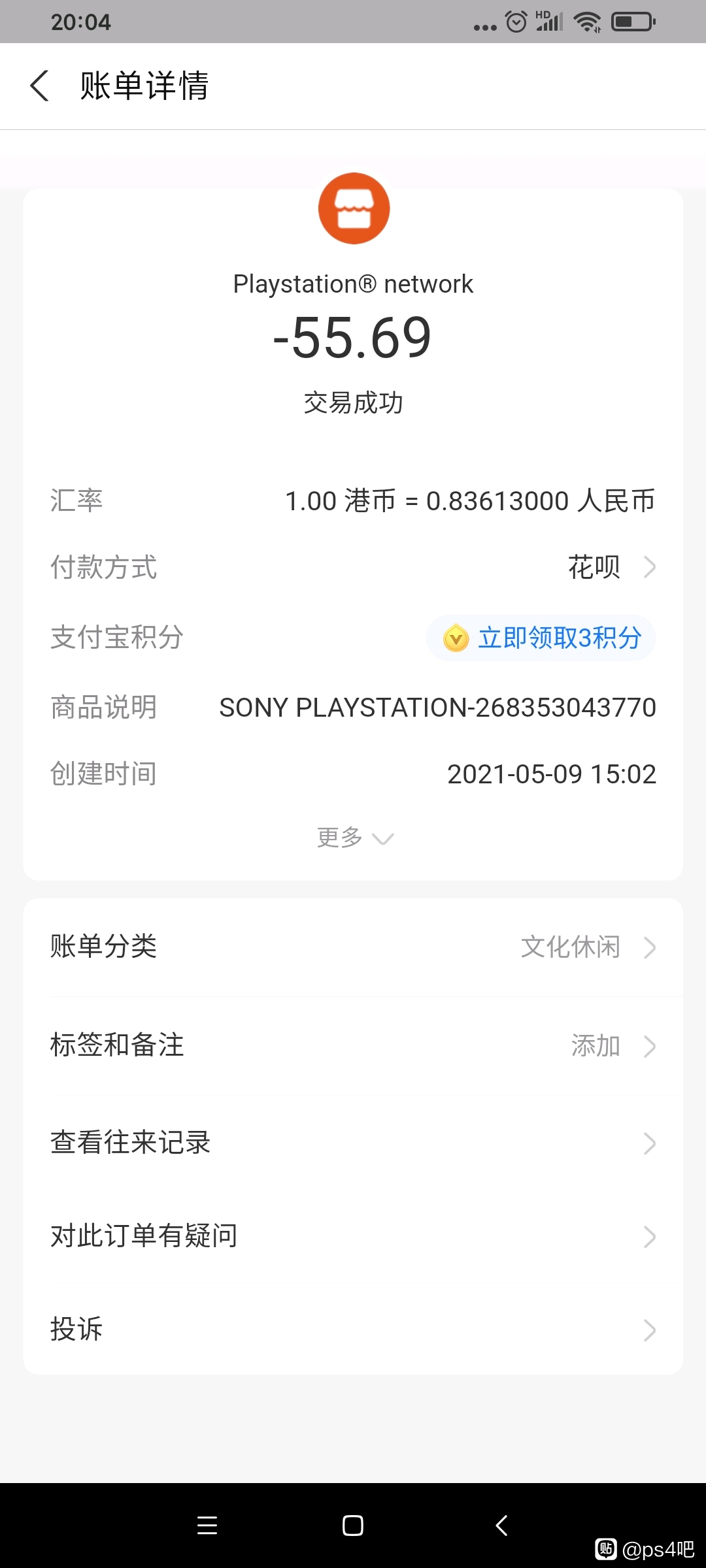Open the recent apps menu button
Screen dimensions: 706x1568
[x=207, y=1526]
